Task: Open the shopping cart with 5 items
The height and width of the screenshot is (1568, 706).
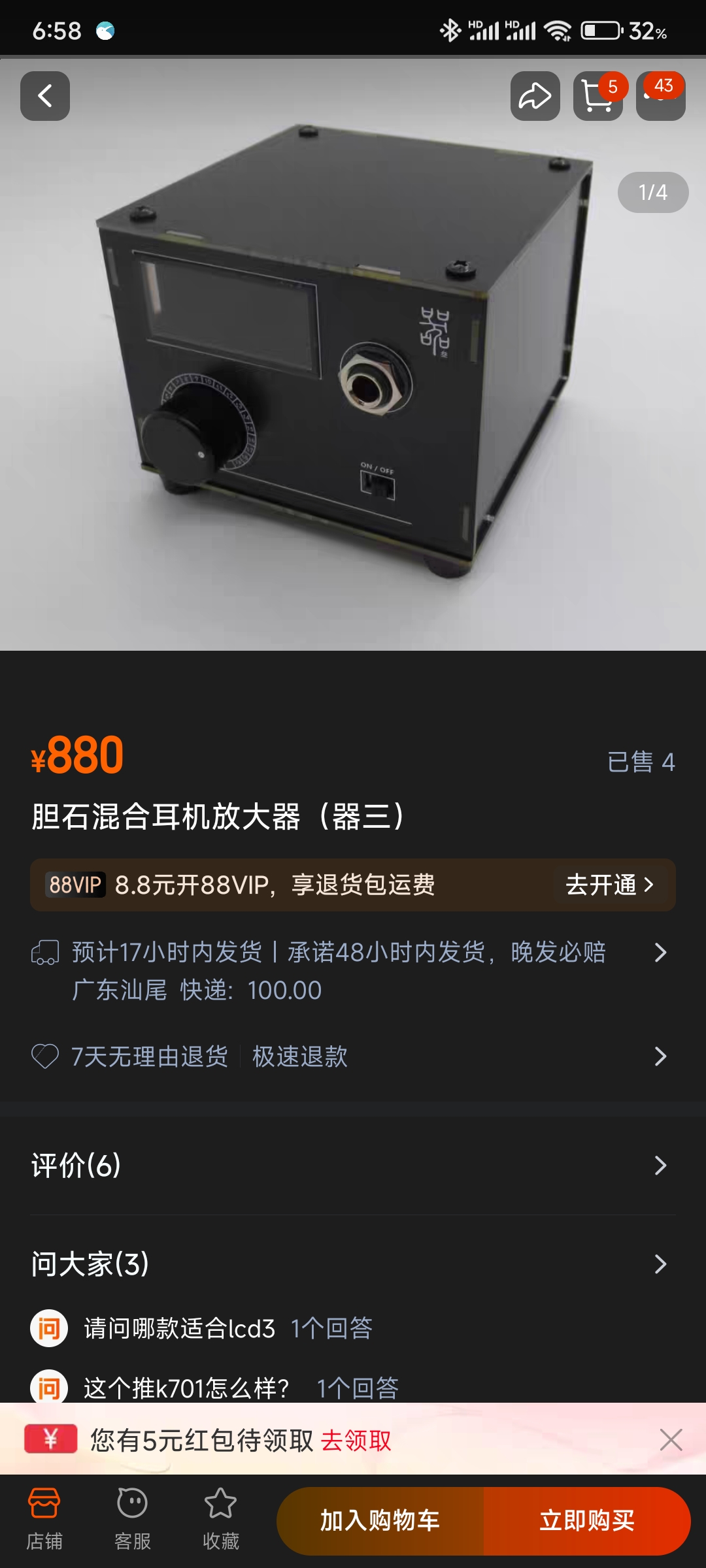Action: coord(596,97)
